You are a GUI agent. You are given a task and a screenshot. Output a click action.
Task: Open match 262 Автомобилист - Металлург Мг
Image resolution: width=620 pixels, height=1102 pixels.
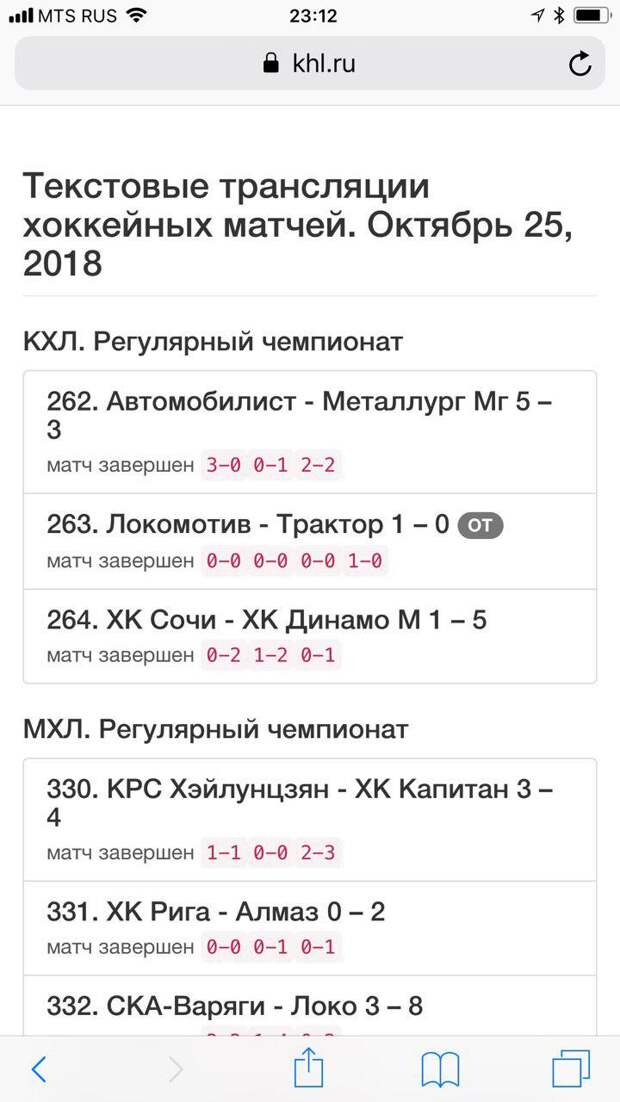299,416
